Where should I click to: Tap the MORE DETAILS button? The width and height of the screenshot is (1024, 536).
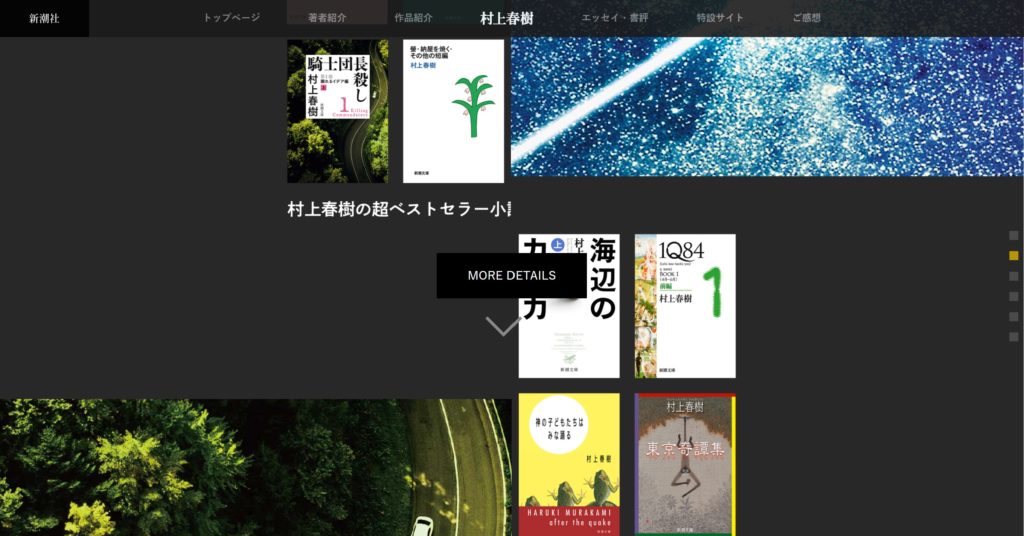511,275
